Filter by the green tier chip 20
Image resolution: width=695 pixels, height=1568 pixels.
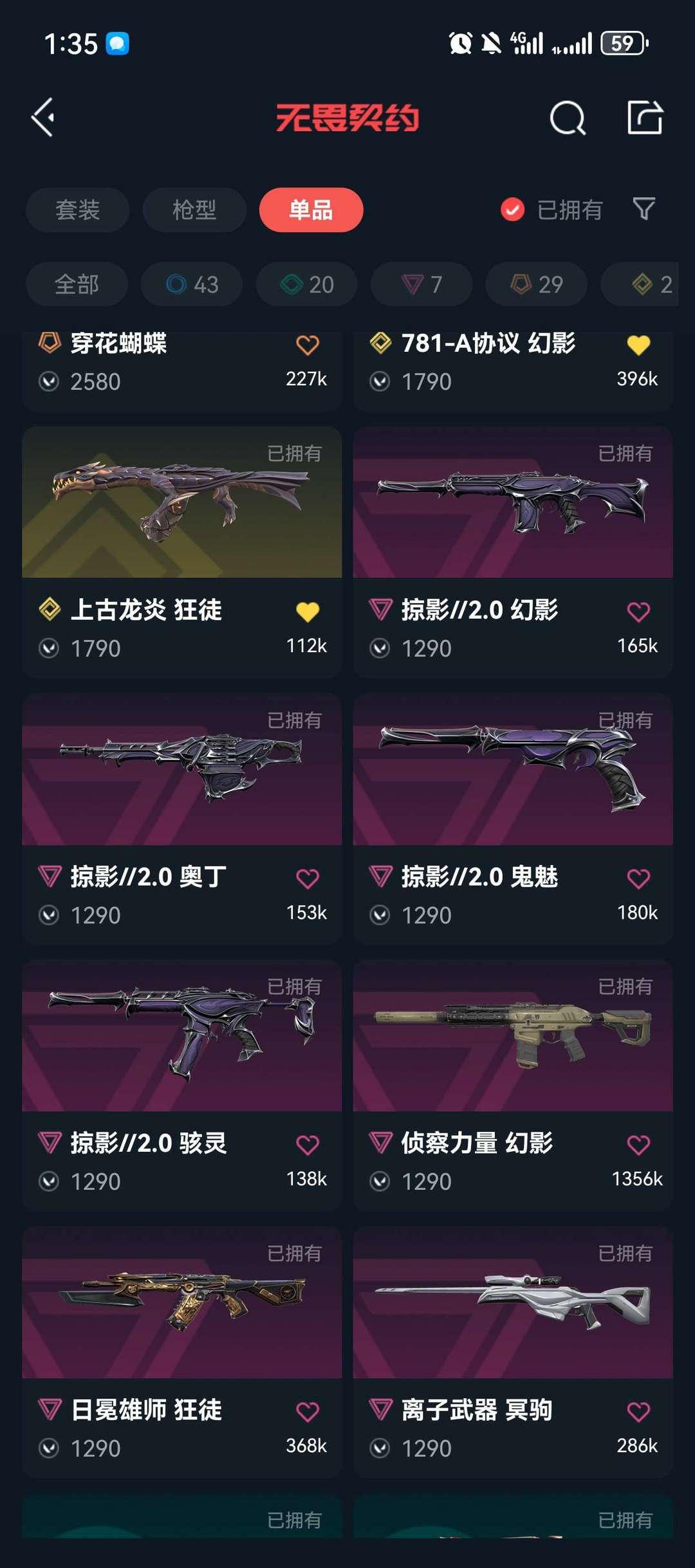tap(306, 284)
